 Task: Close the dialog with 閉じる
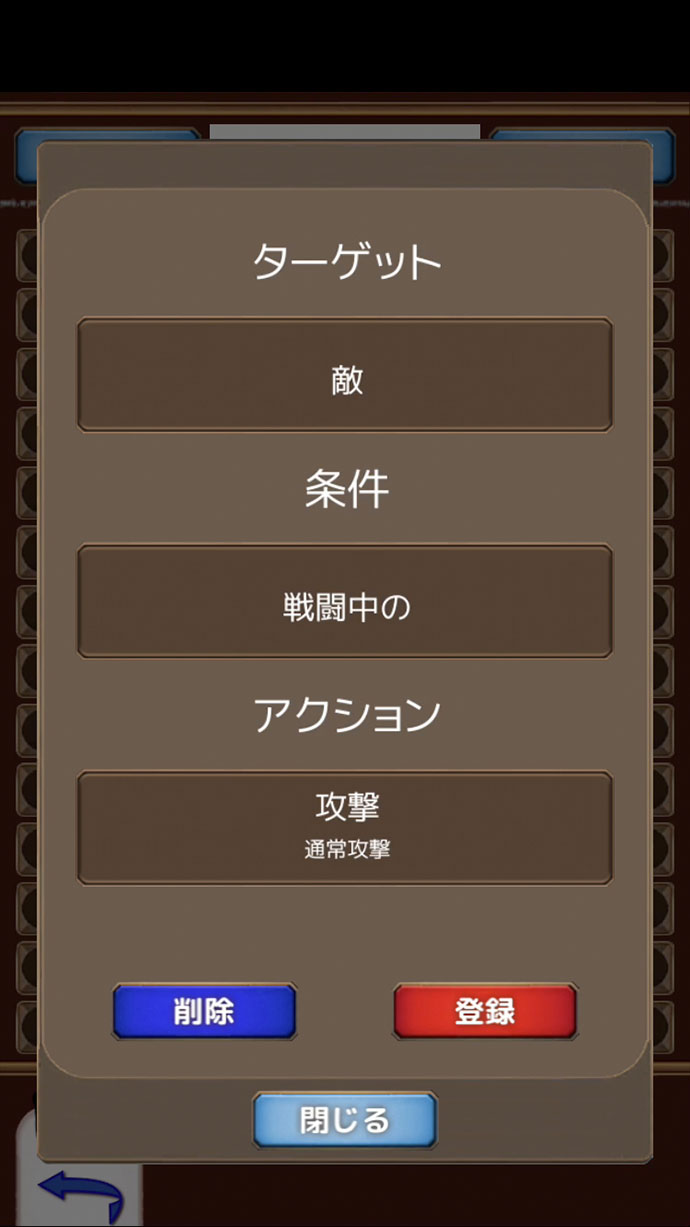(x=345, y=1119)
